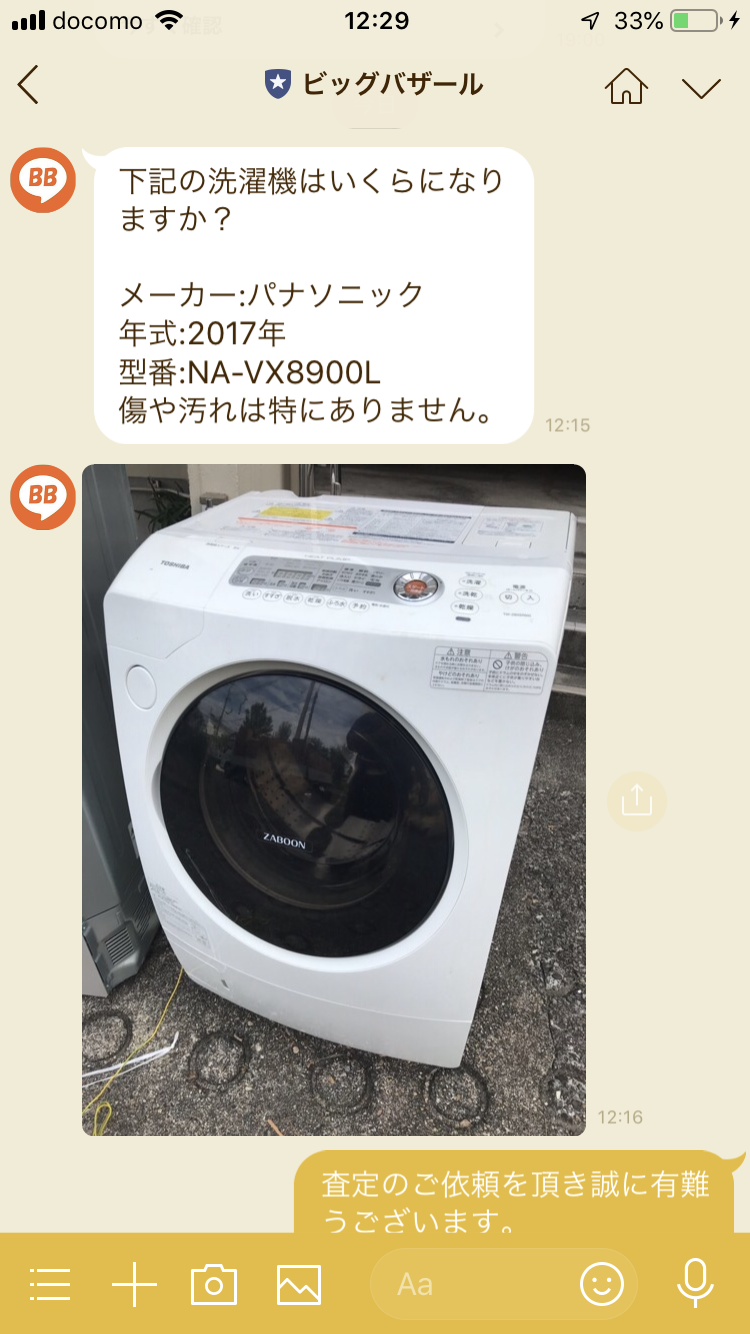Open the camera
Viewport: 750px width, 1334px height.
[x=214, y=1284]
